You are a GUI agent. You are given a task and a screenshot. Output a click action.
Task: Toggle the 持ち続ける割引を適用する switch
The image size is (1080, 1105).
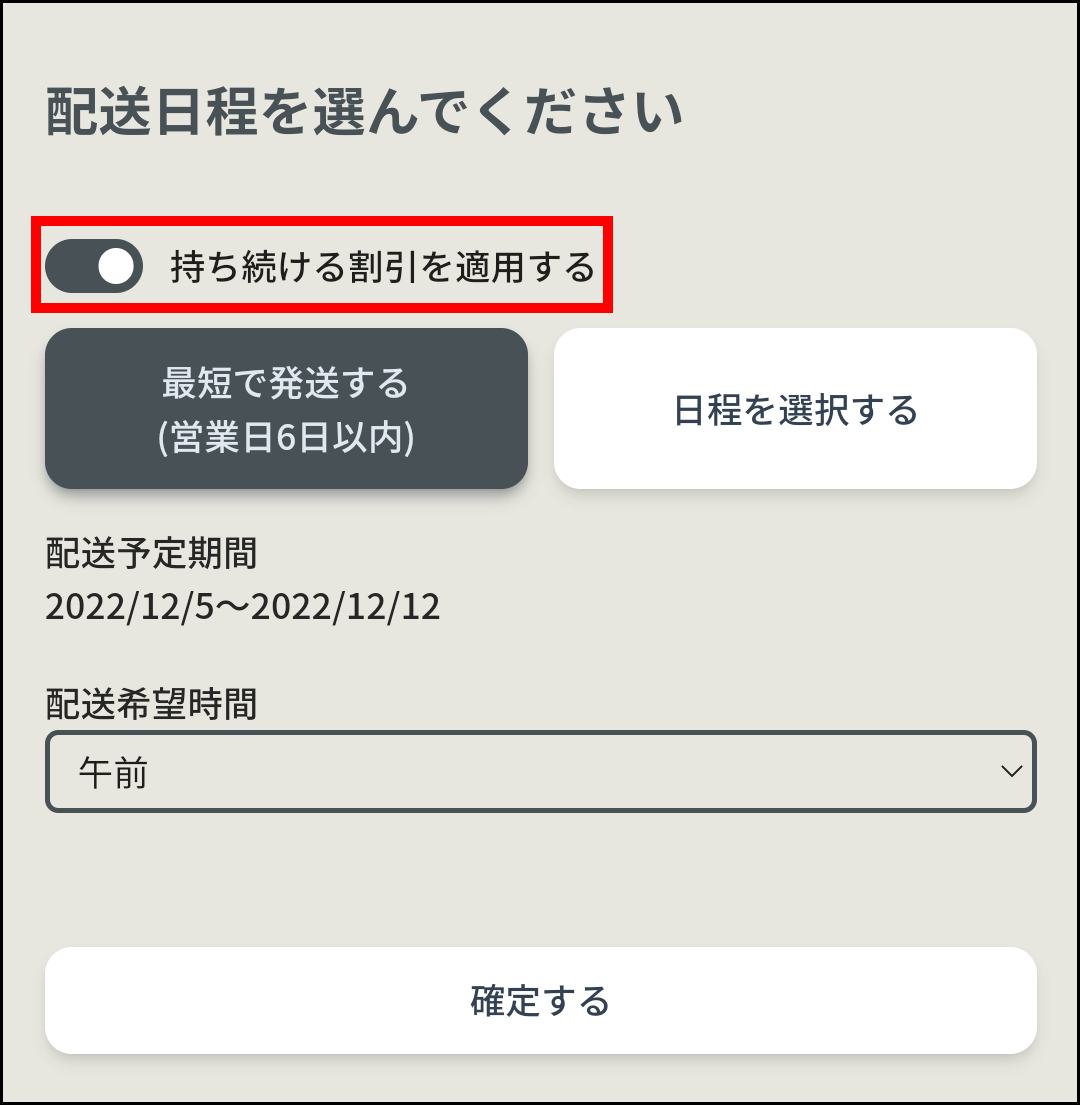pos(95,266)
